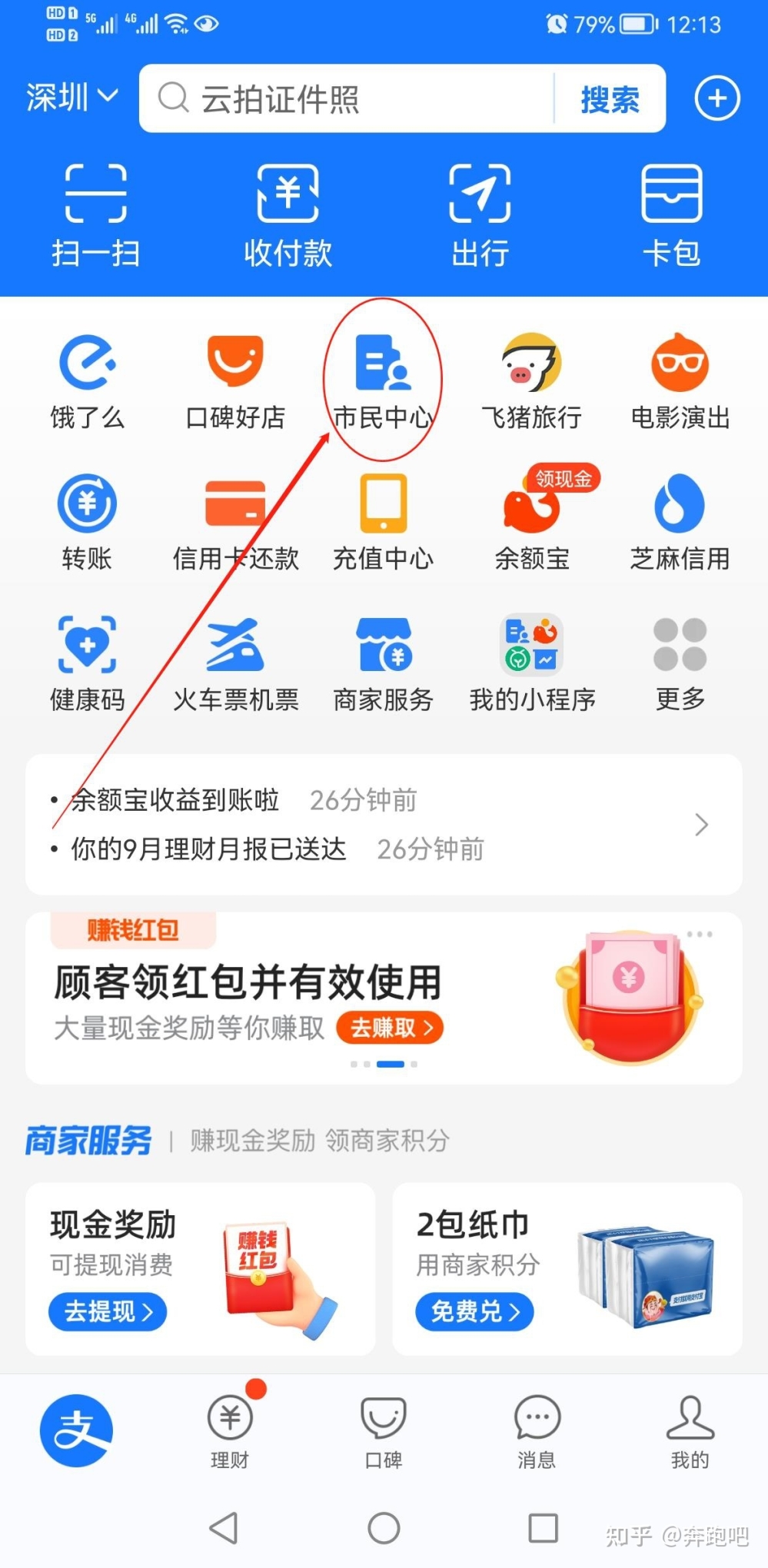This screenshot has height=1568, width=768.
Task: Open 更多 apps grid
Action: tap(680, 663)
